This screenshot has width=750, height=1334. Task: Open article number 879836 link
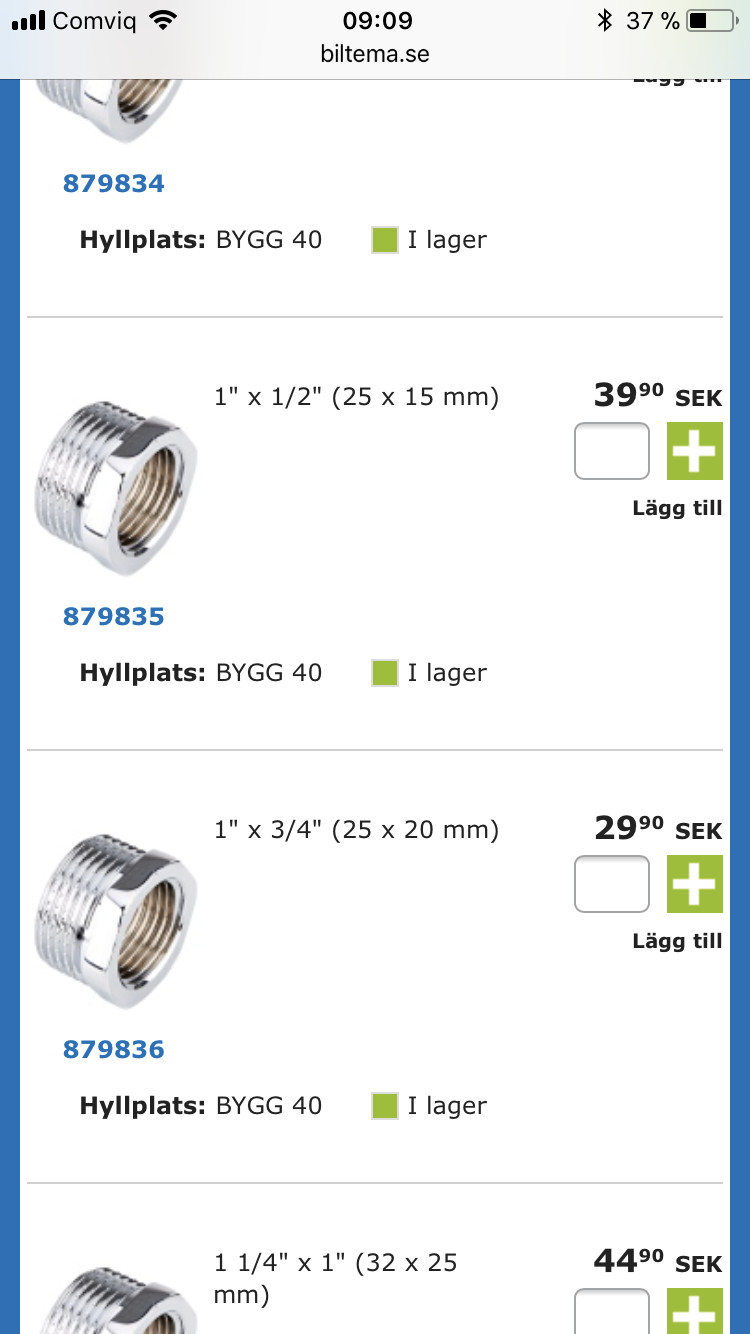coord(113,1049)
